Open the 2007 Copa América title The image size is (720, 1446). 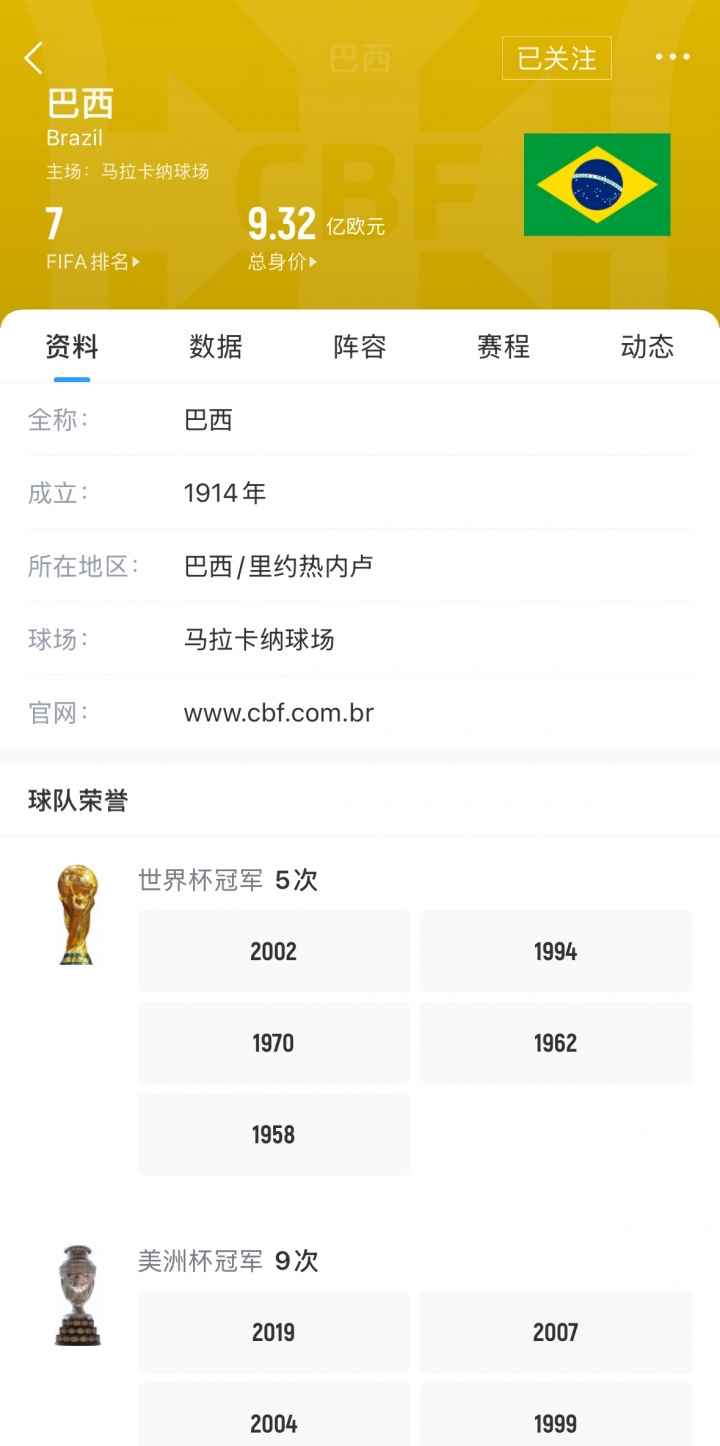point(555,1332)
